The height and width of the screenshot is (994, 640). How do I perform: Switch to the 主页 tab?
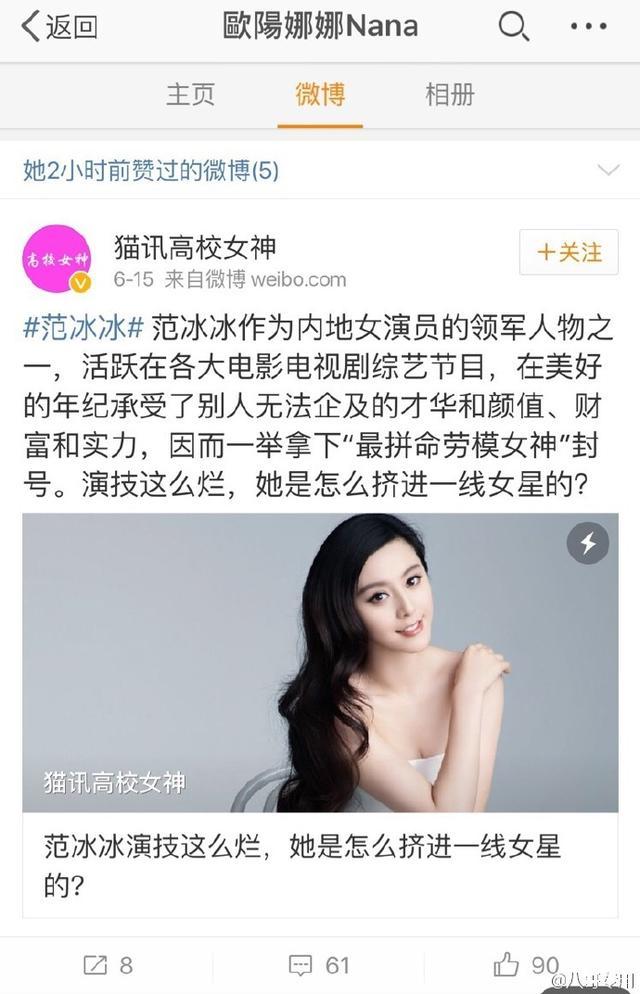(190, 95)
